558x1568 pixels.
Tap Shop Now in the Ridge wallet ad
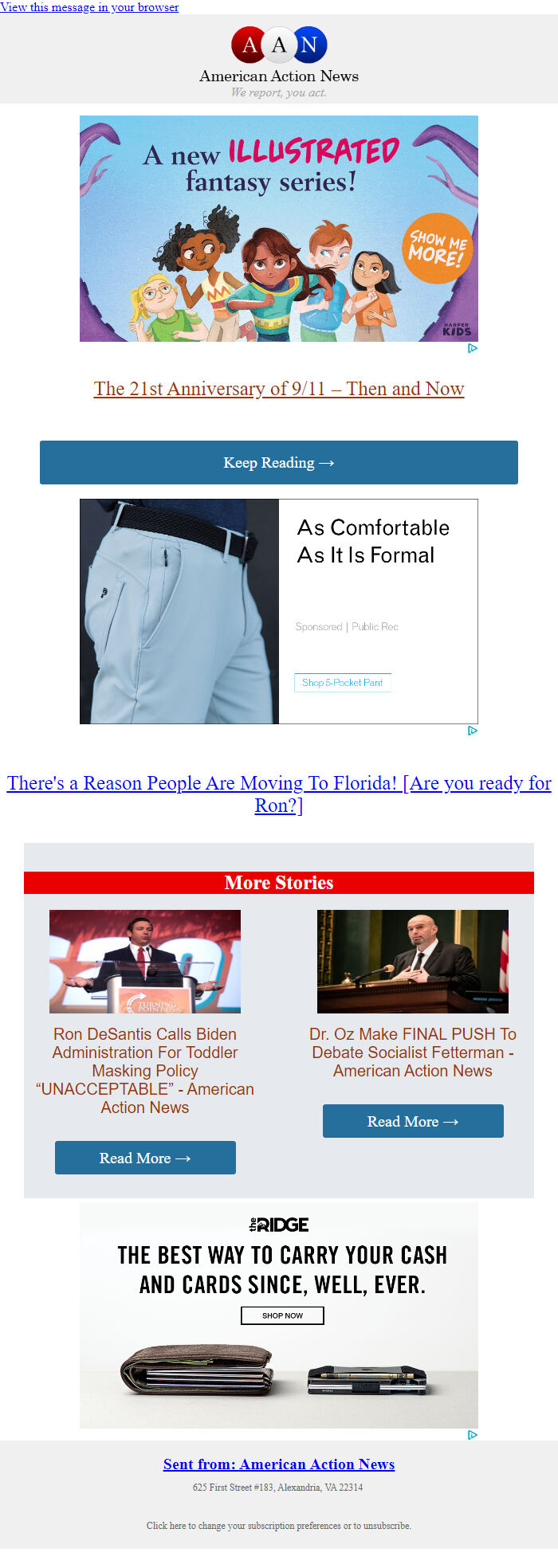[x=282, y=1315]
